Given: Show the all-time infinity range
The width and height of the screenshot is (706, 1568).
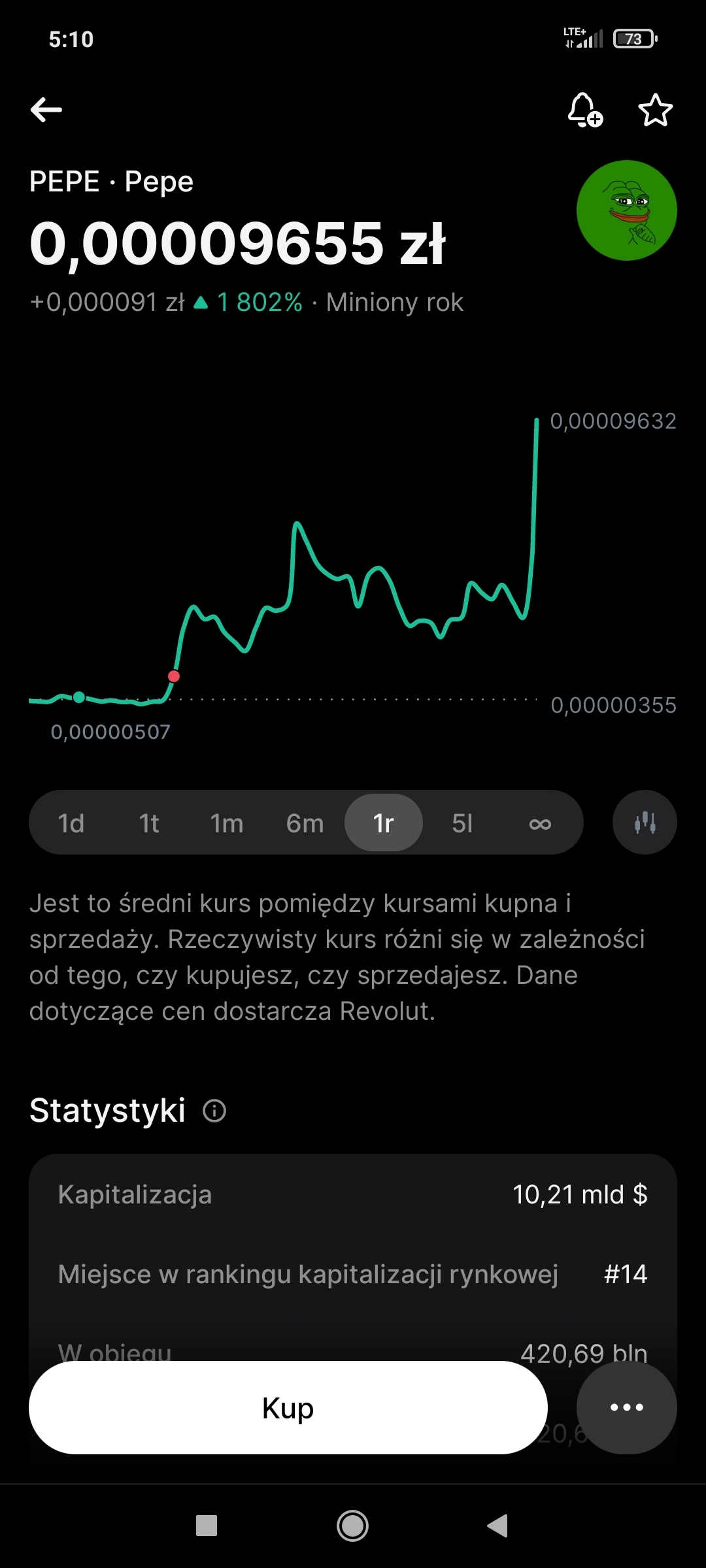Looking at the screenshot, I should (540, 823).
